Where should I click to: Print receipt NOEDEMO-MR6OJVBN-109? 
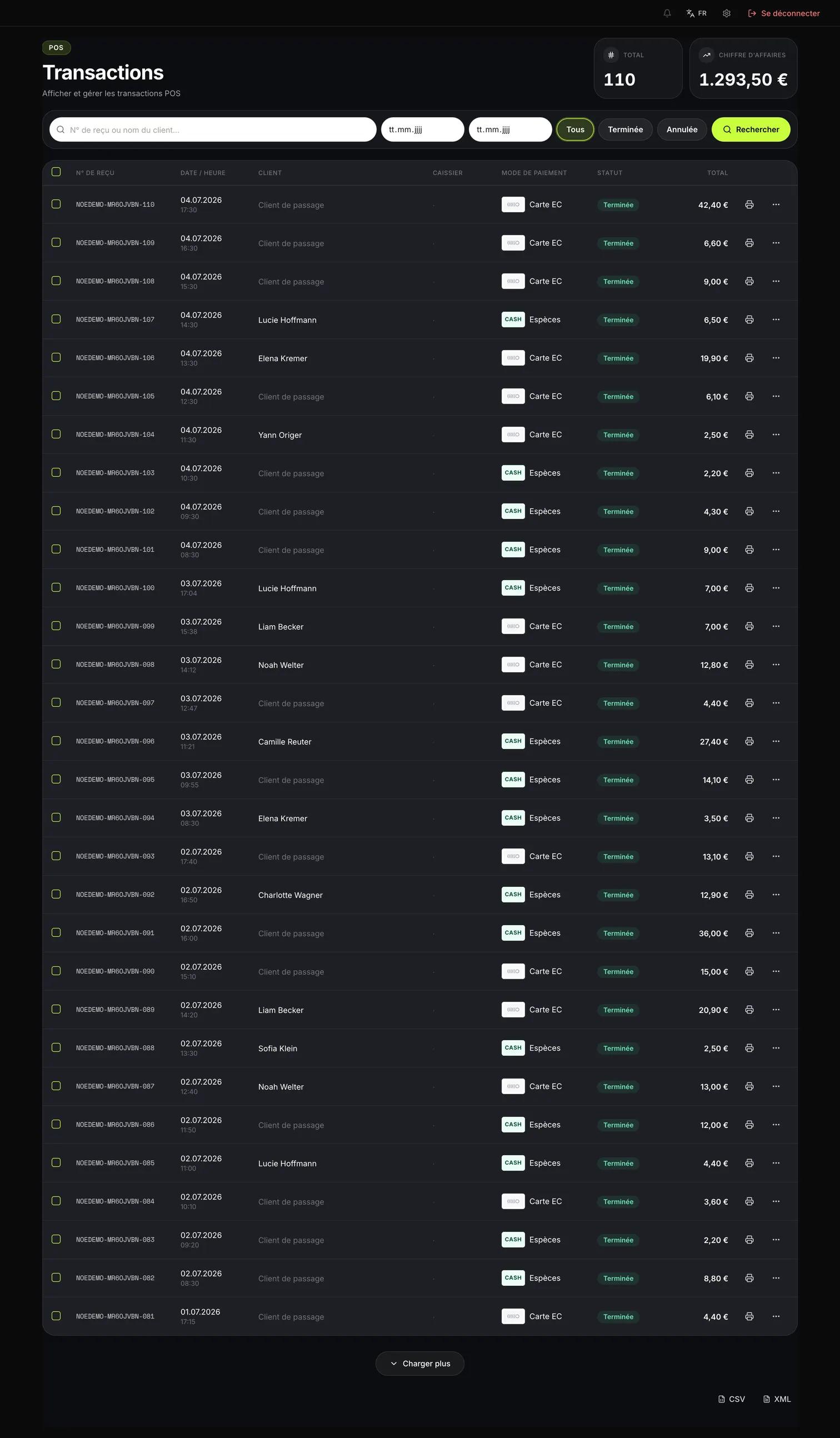[x=749, y=243]
